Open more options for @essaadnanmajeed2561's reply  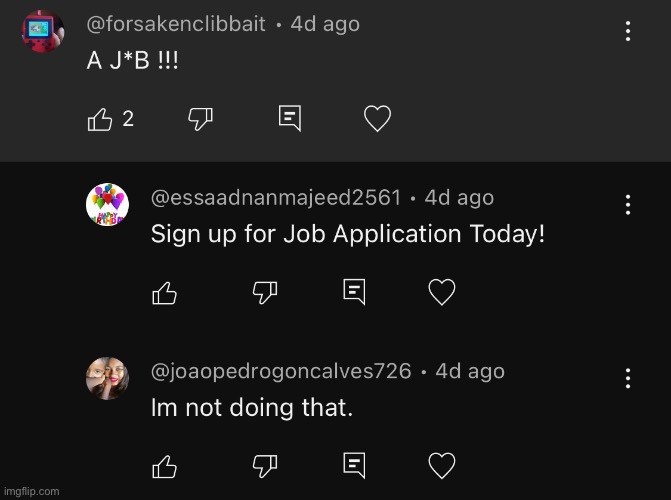(x=628, y=205)
